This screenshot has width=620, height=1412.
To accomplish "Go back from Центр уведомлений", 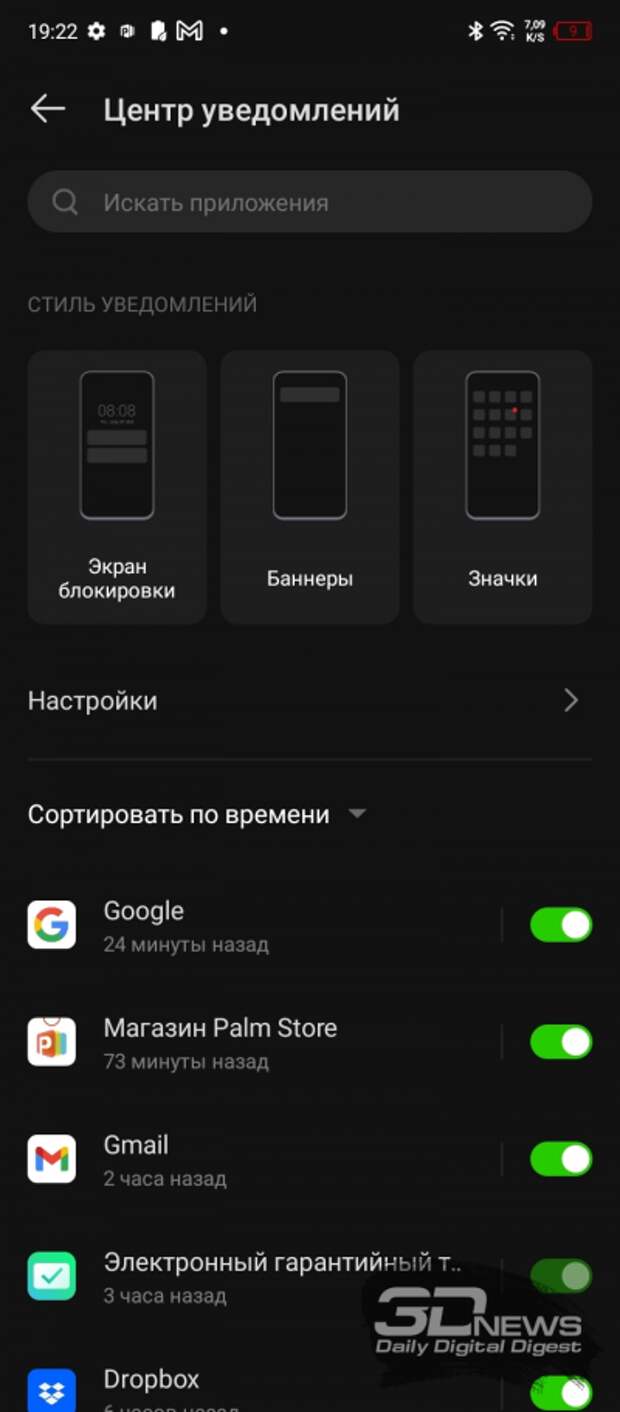I will pyautogui.click(x=47, y=109).
